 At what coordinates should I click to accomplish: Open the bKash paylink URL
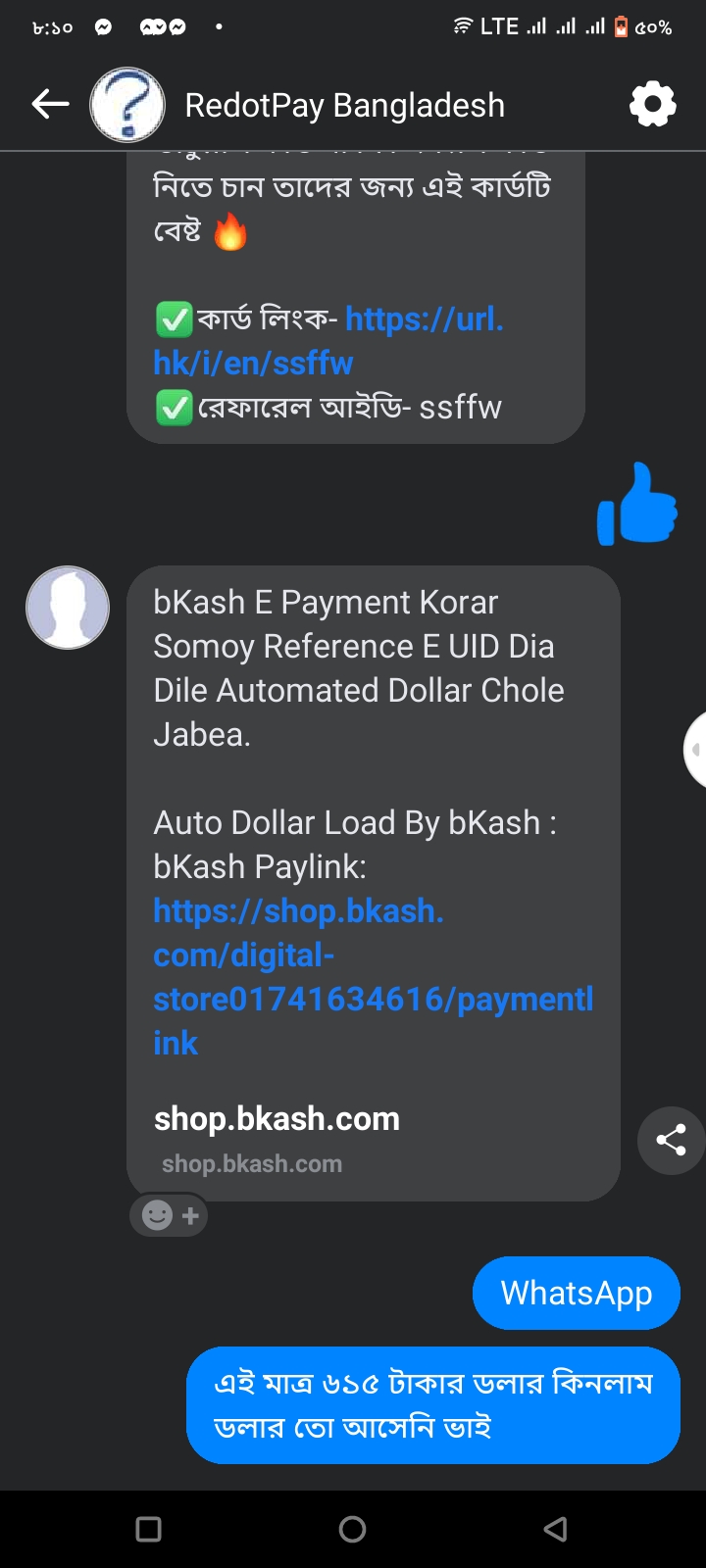coord(373,977)
